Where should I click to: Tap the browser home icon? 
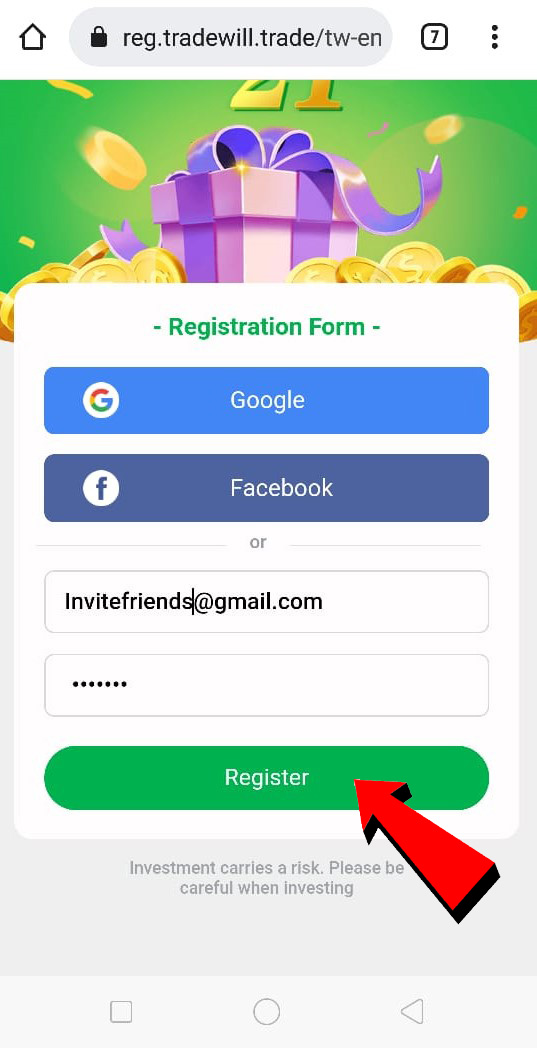[x=32, y=37]
